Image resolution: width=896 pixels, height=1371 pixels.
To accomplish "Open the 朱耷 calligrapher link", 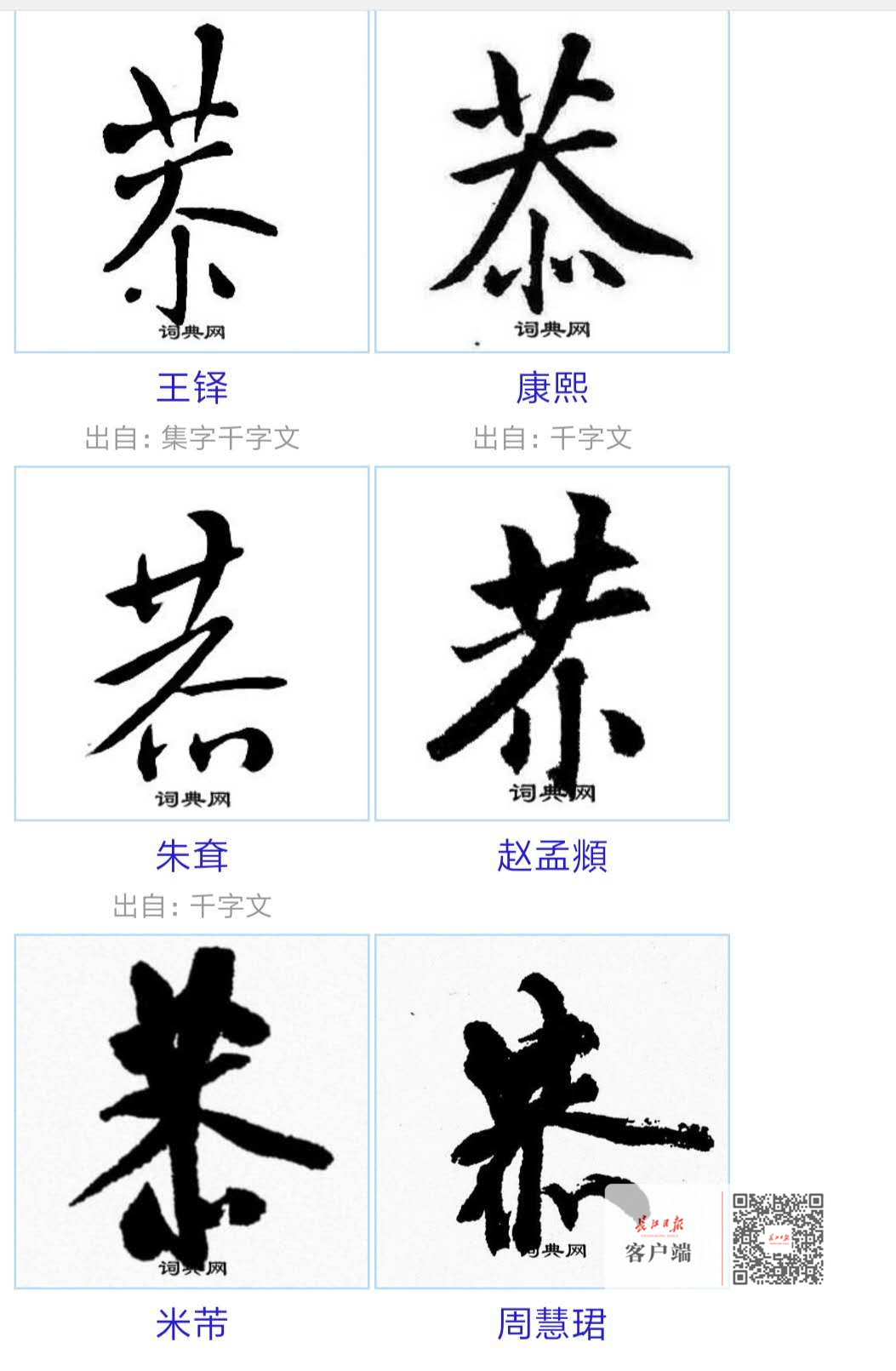I will tap(191, 855).
